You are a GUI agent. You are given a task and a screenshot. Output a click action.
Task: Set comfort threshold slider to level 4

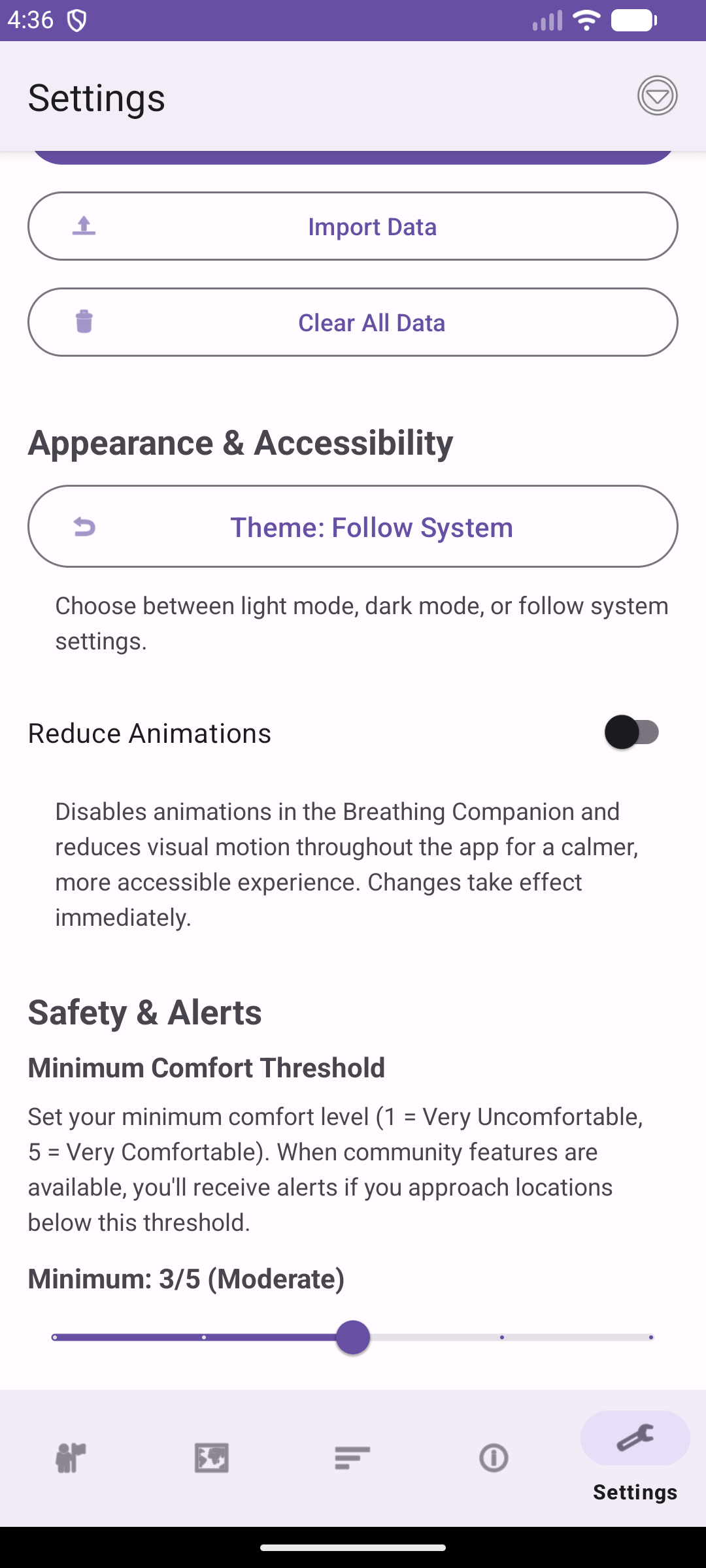[x=502, y=1337]
